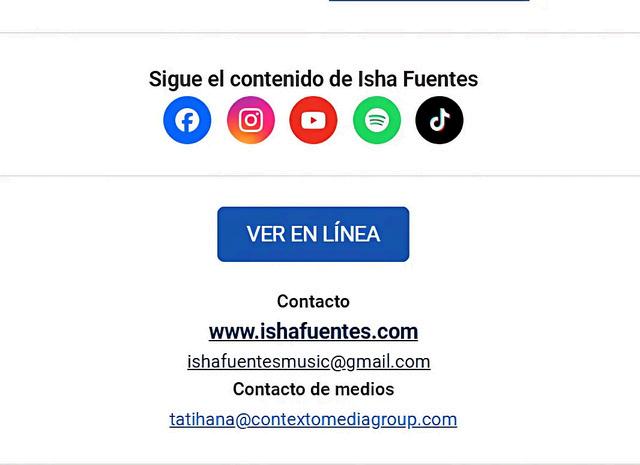Email ishafuentesmusic@gmail.com

pos(309,362)
